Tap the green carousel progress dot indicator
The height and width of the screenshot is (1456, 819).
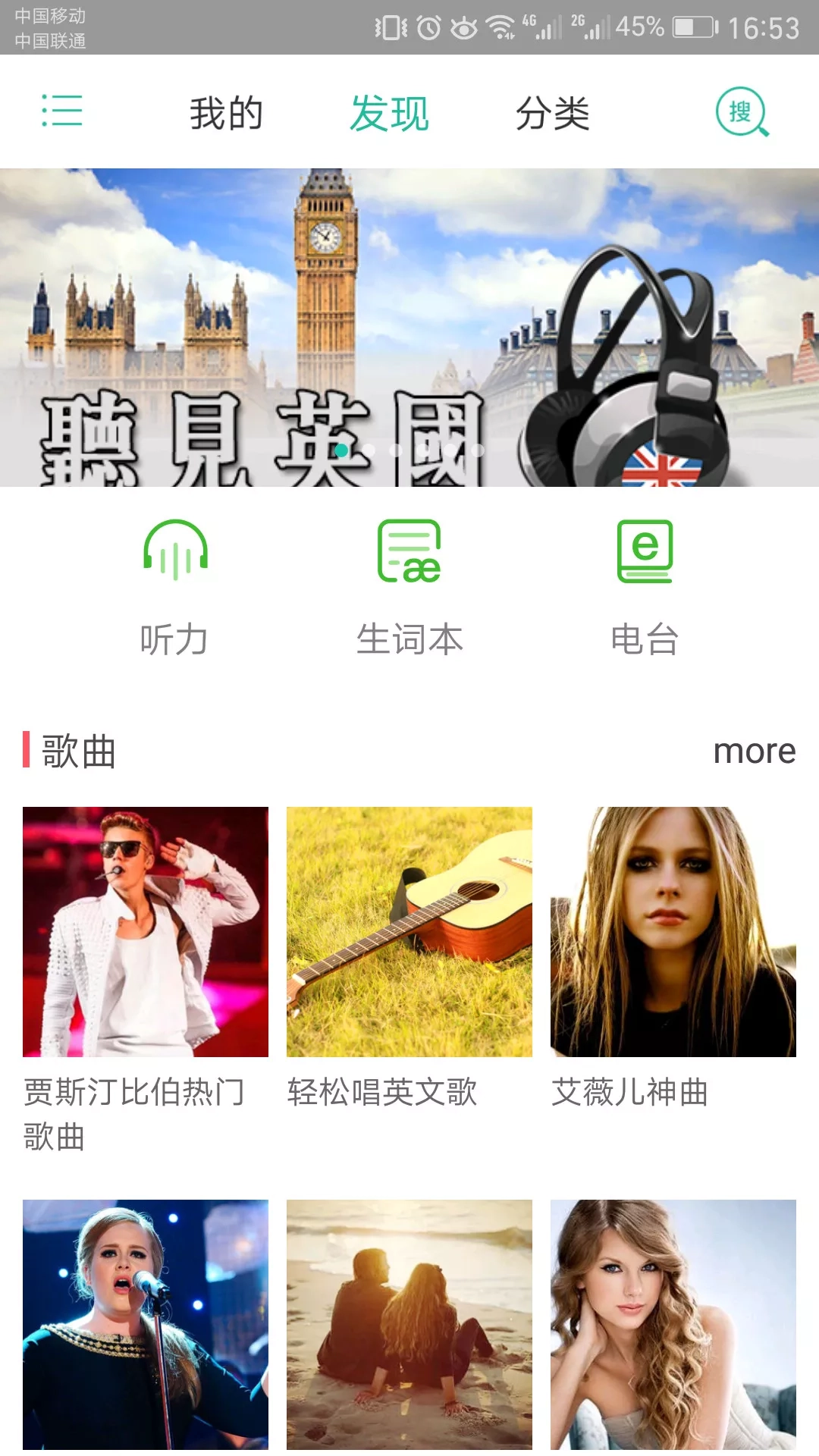341,450
